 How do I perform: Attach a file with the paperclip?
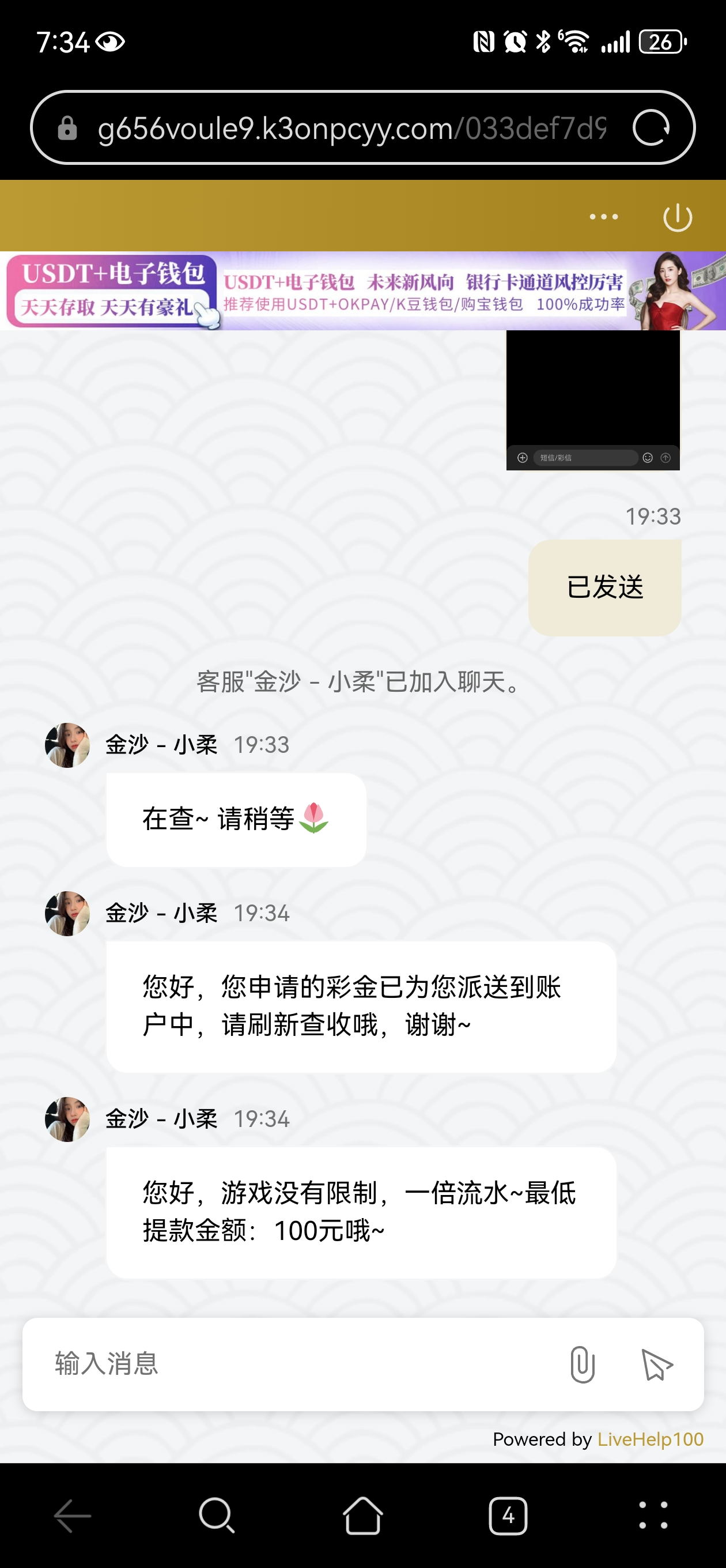(x=582, y=1364)
